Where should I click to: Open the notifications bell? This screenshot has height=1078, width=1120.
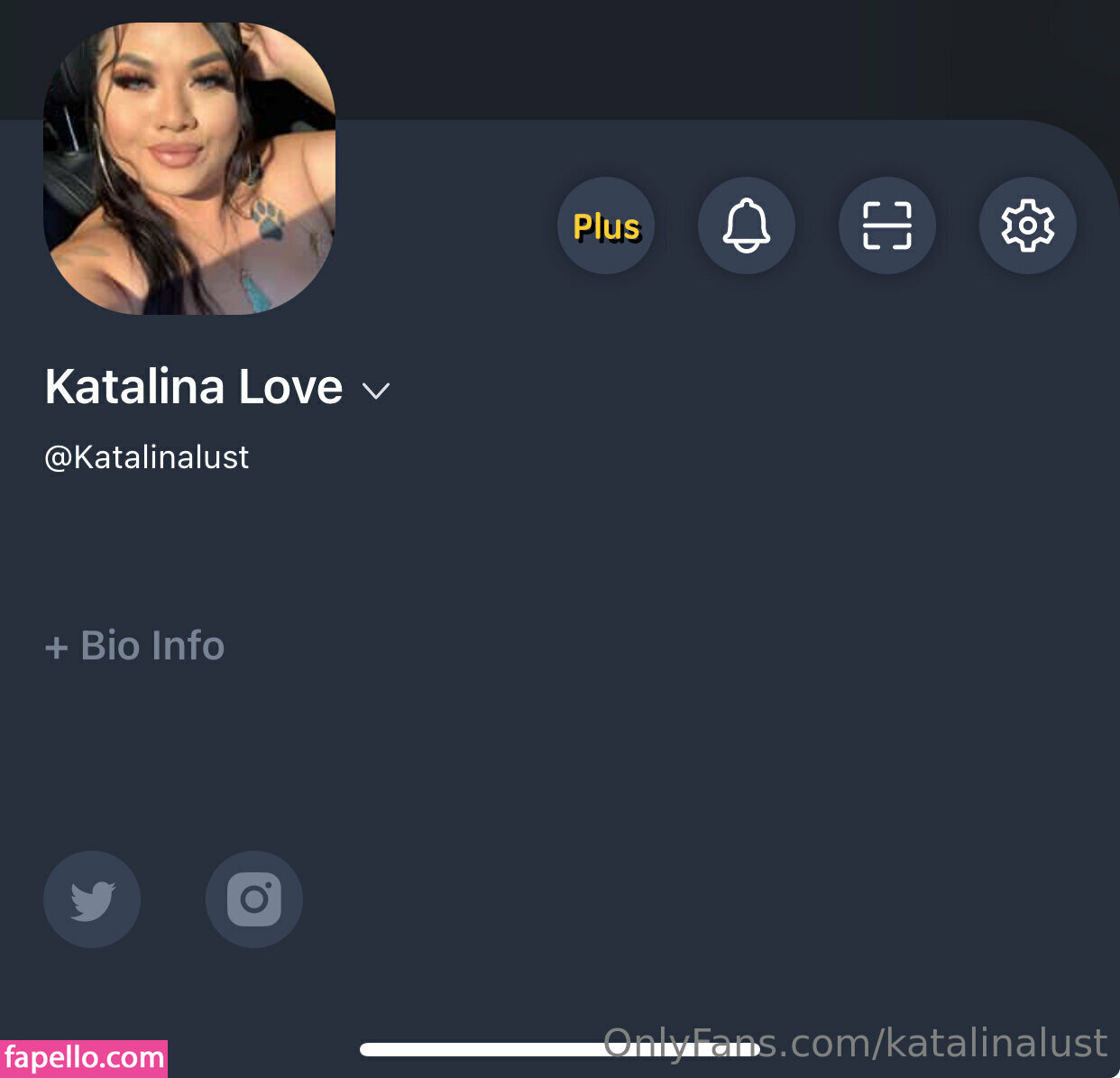747,226
